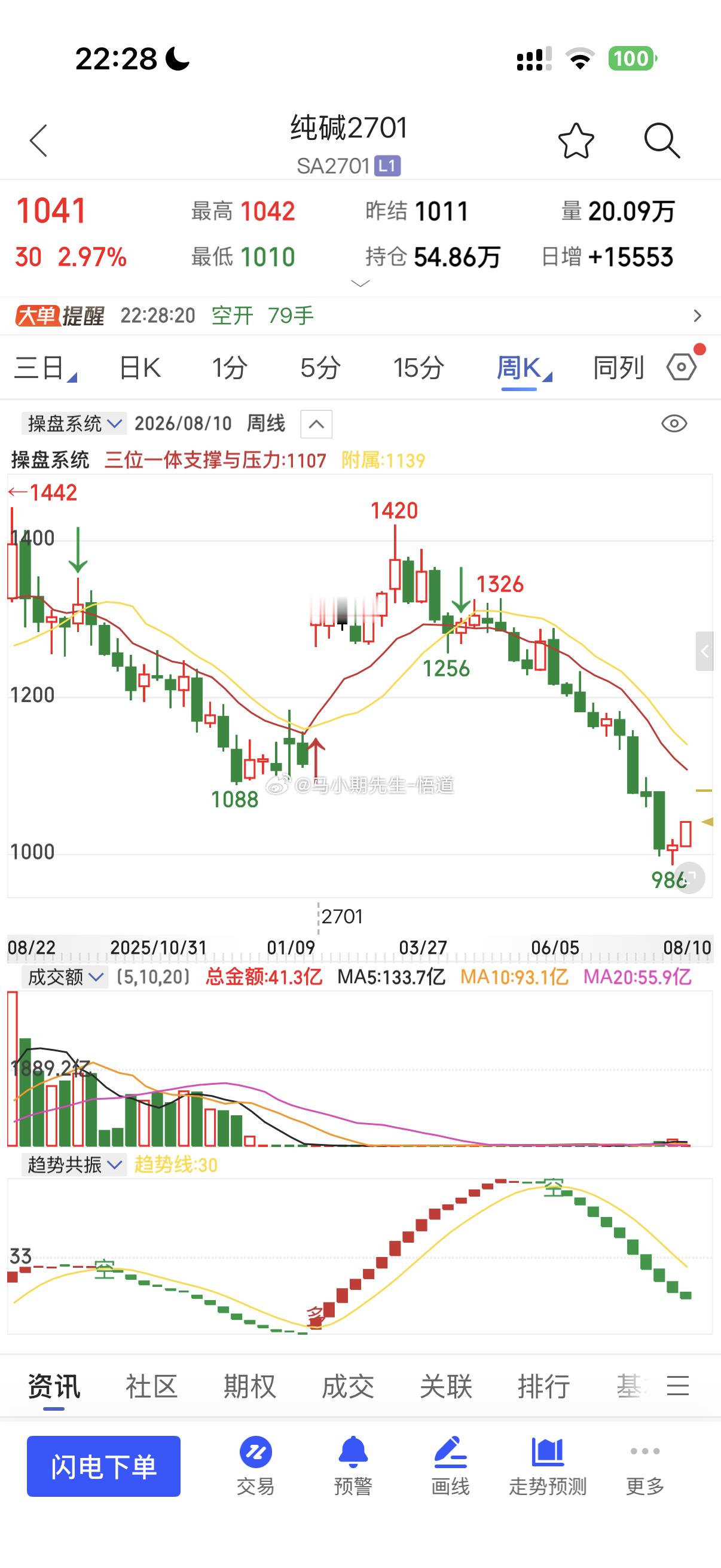Screen dimensions: 721x1568
Task: Switch to the 期权 tab
Action: (x=249, y=1387)
